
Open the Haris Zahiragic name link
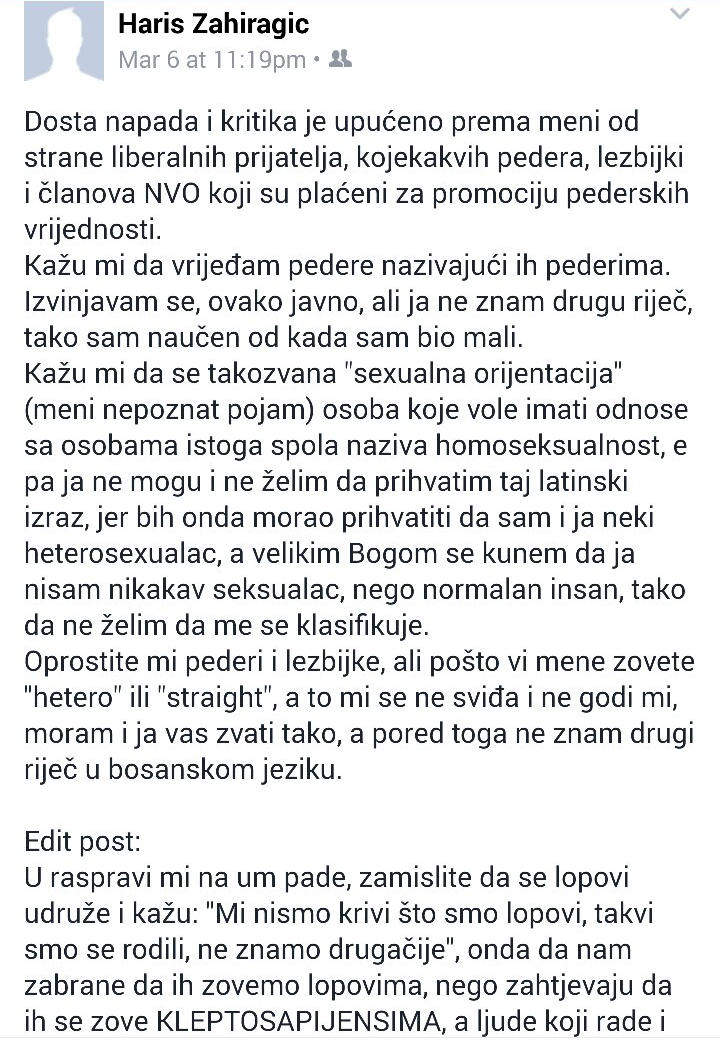point(213,25)
